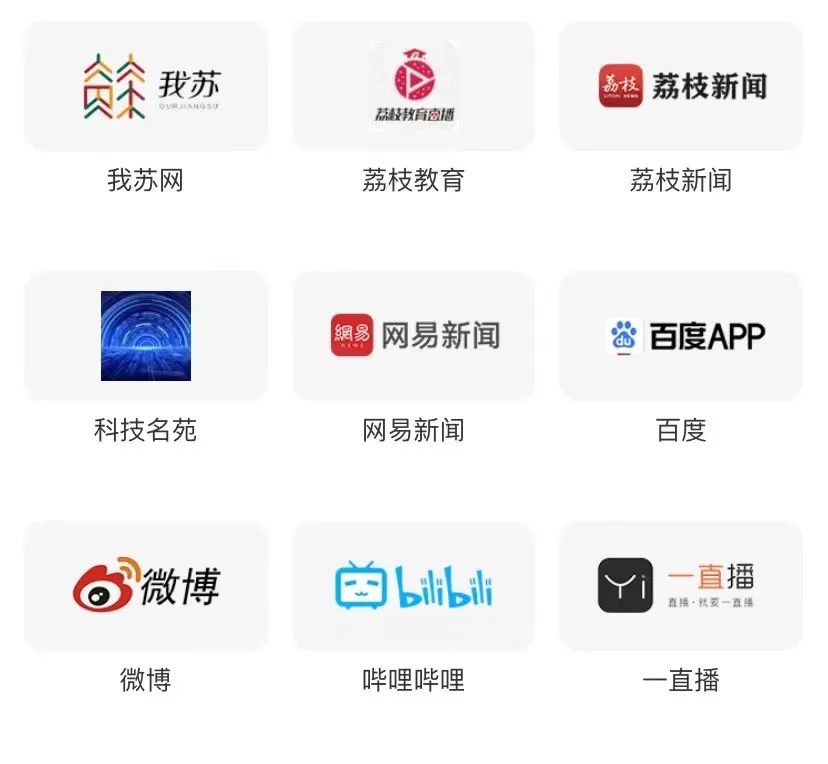
Task: Select the 微博 platform tile
Action: click(x=146, y=586)
